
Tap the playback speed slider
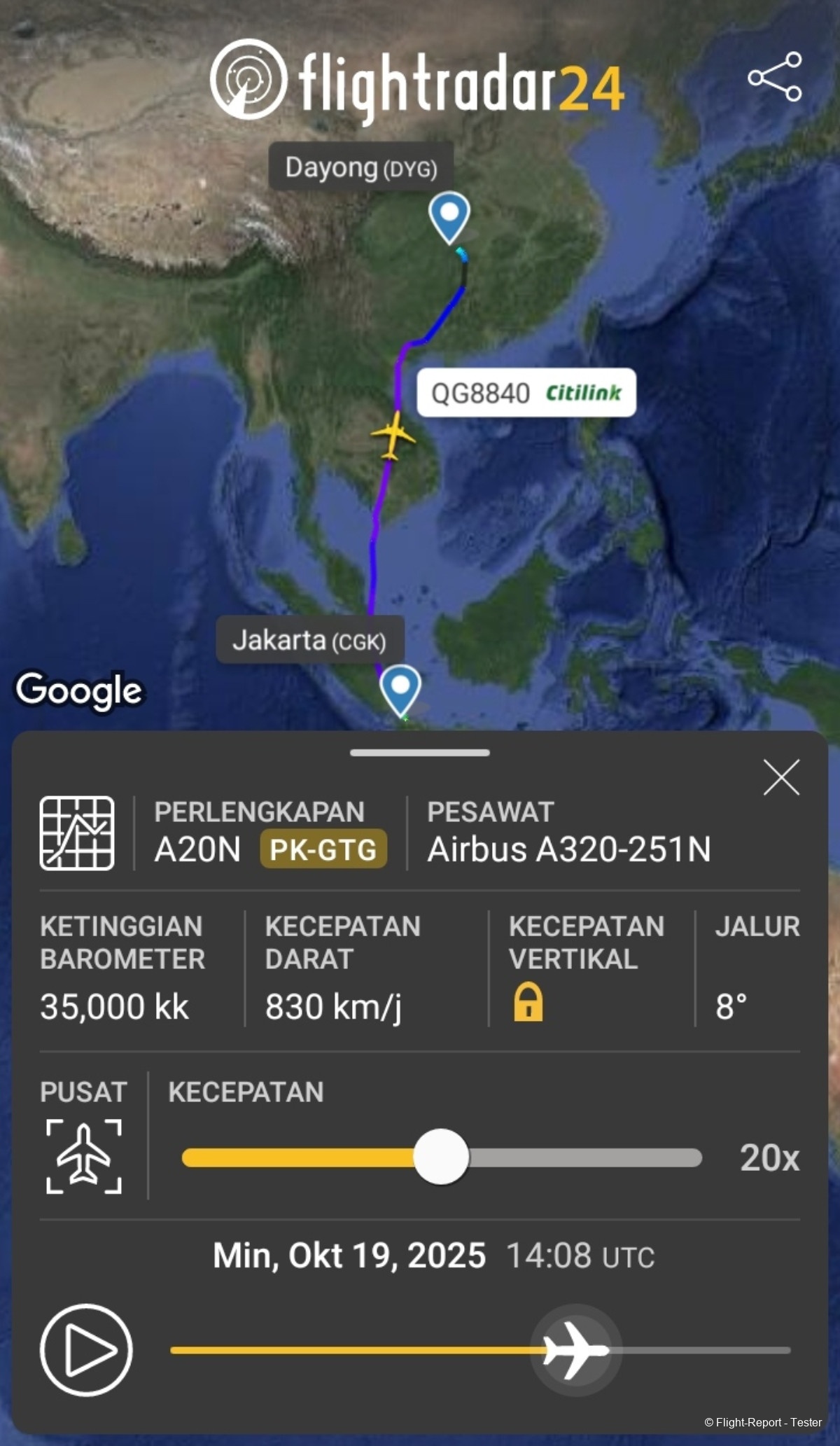tap(441, 1158)
